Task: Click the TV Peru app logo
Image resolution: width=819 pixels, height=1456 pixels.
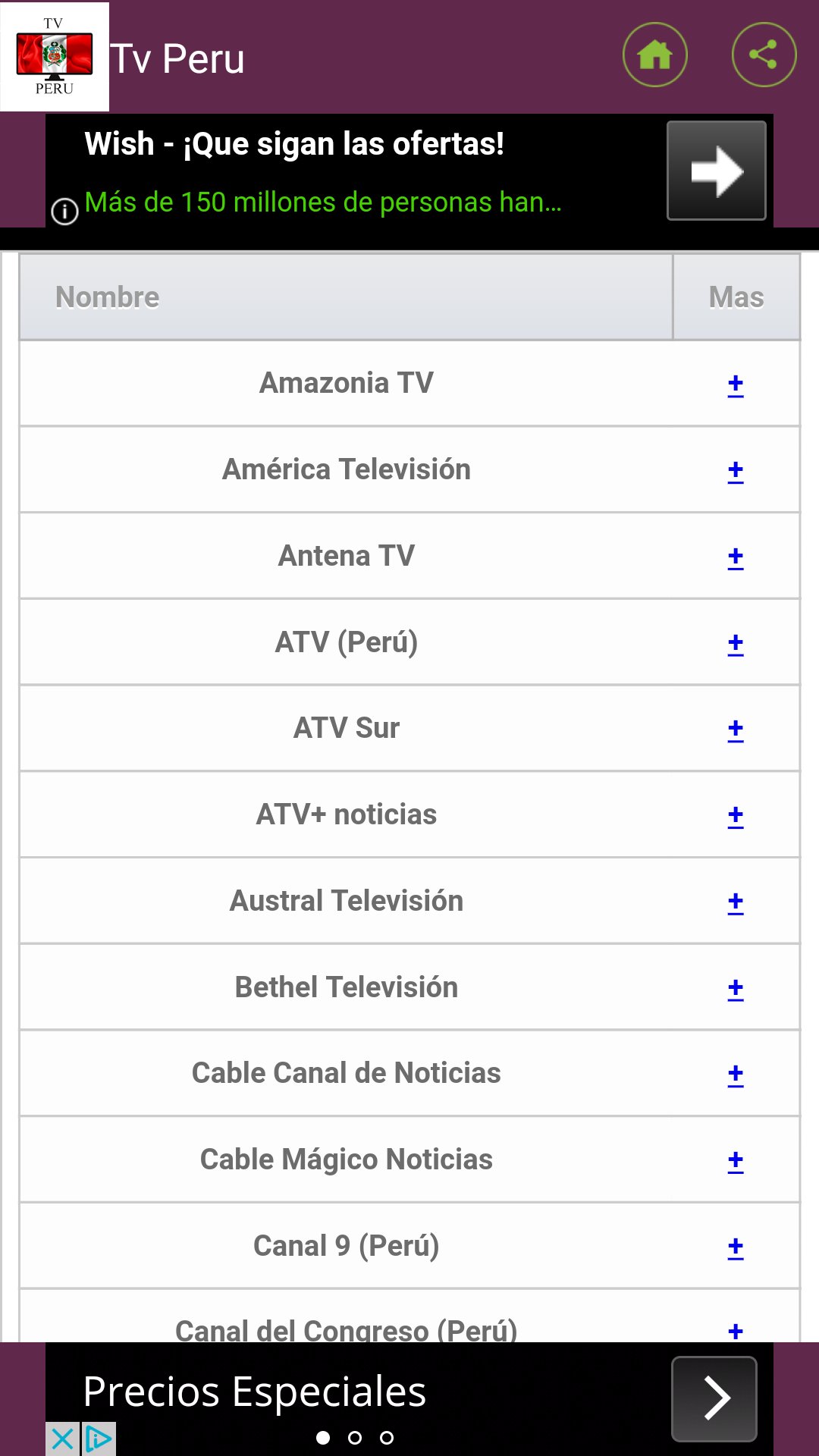Action: 55,55
